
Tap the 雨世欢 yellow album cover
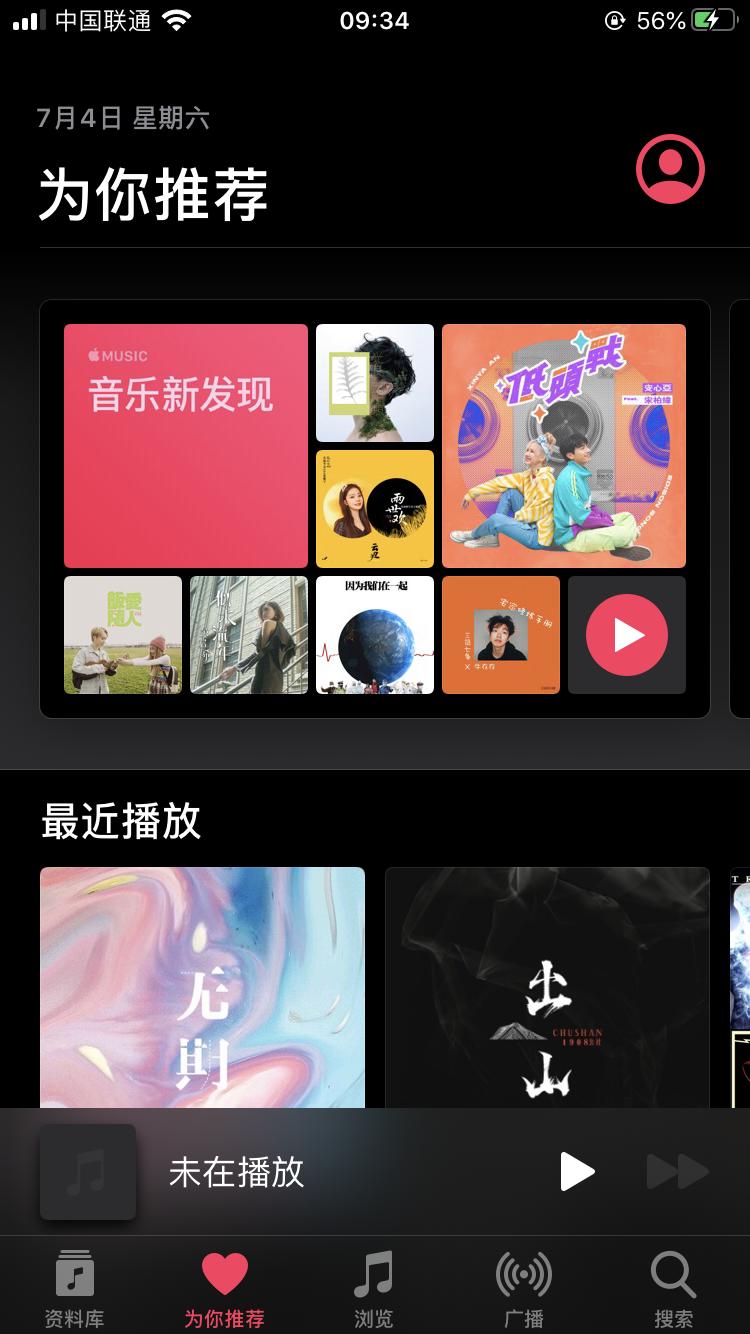pos(374,508)
